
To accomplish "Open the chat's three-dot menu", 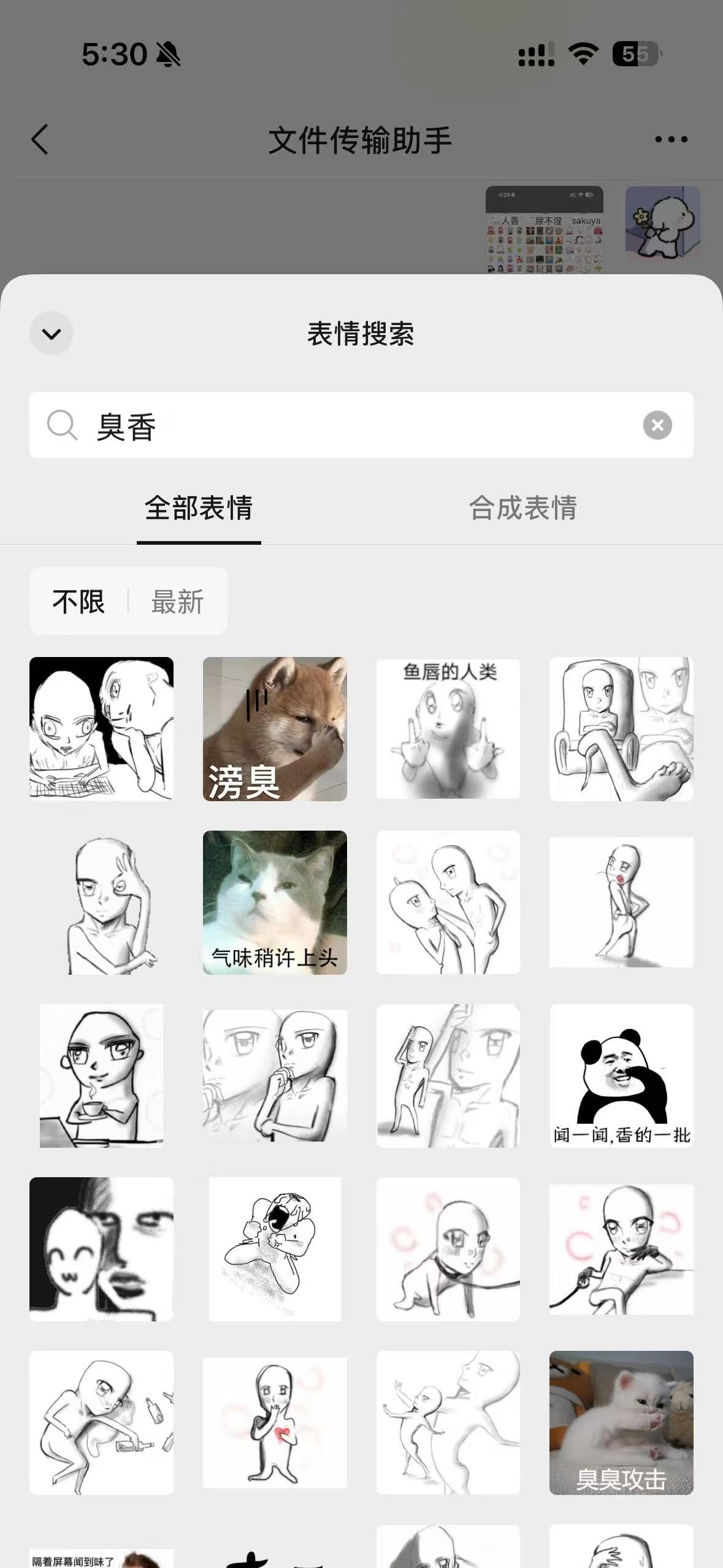I will pos(671,139).
